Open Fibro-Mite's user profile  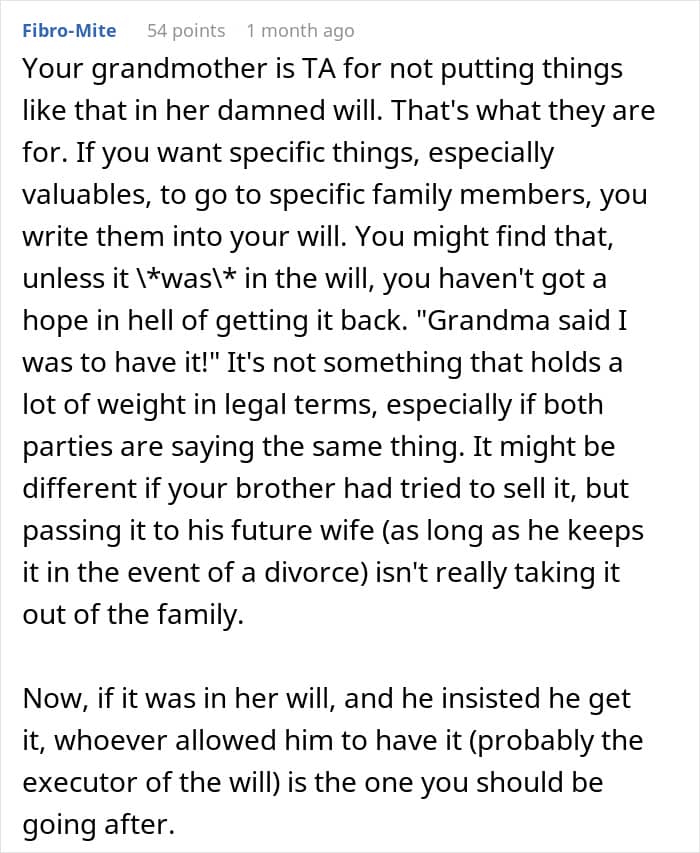point(69,30)
